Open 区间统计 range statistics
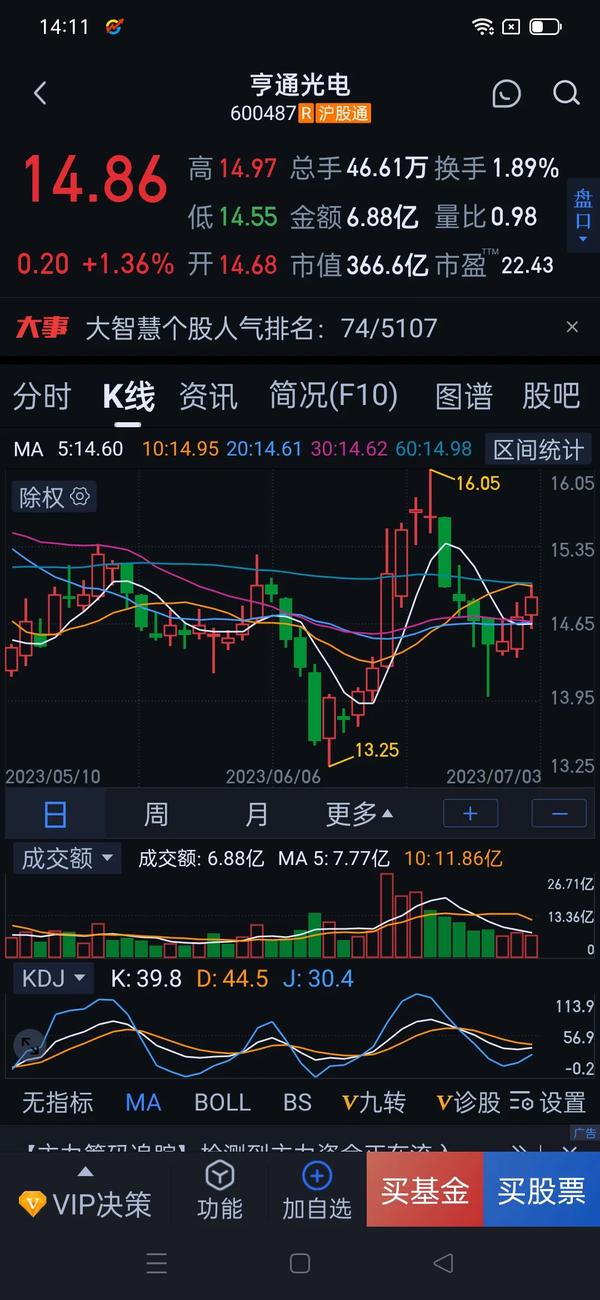This screenshot has width=600, height=1300. click(538, 449)
